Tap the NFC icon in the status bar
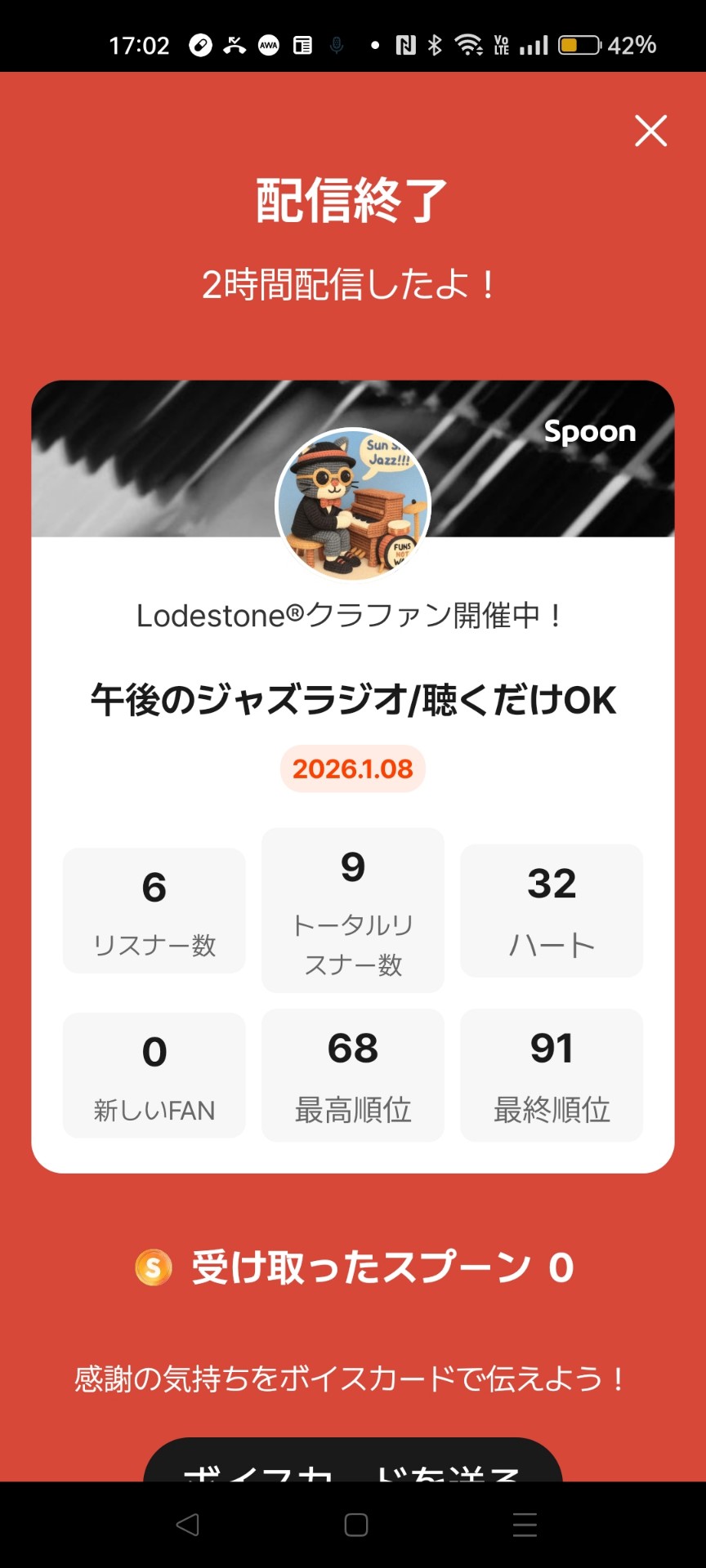 (406, 45)
